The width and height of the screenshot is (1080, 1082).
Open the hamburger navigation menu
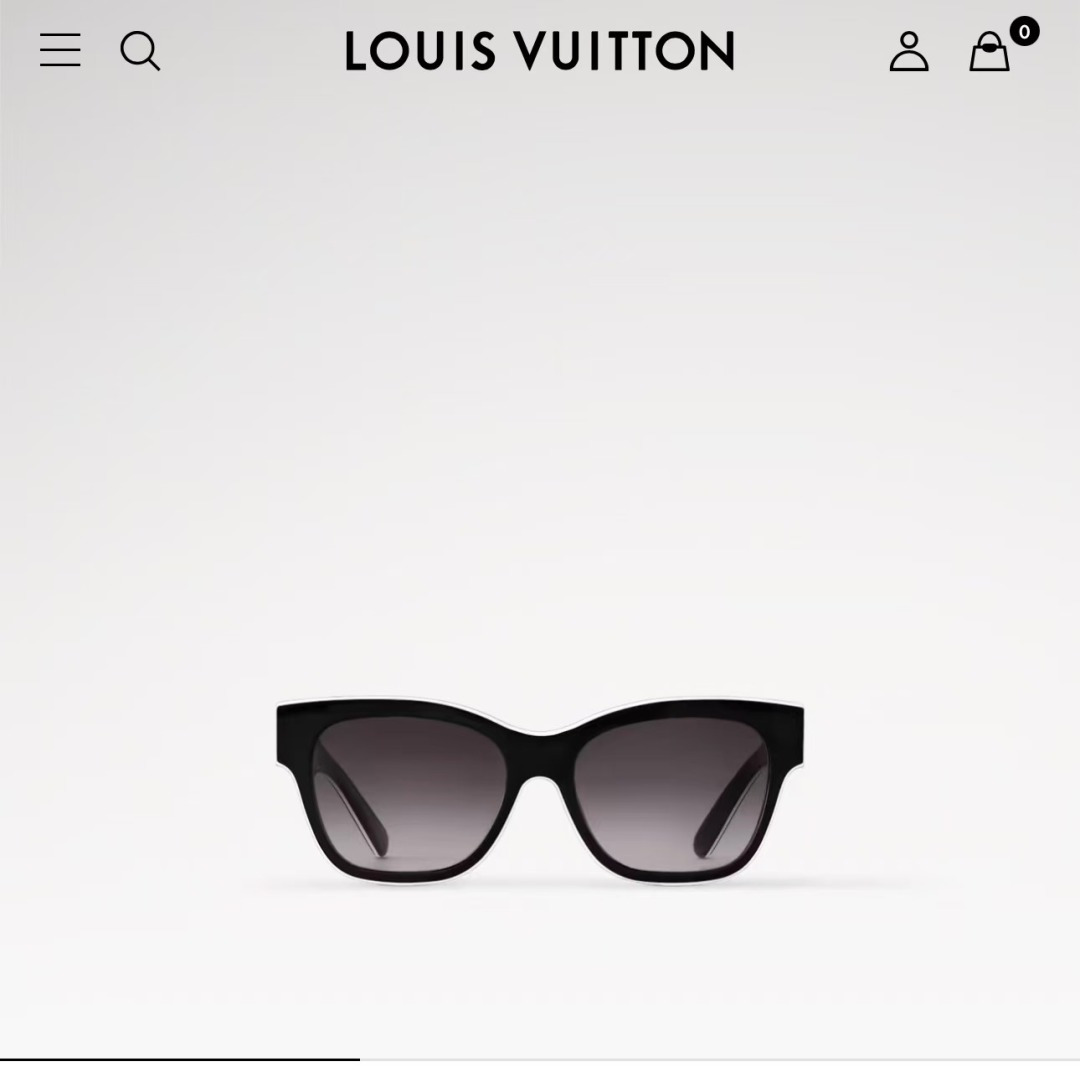[x=60, y=50]
